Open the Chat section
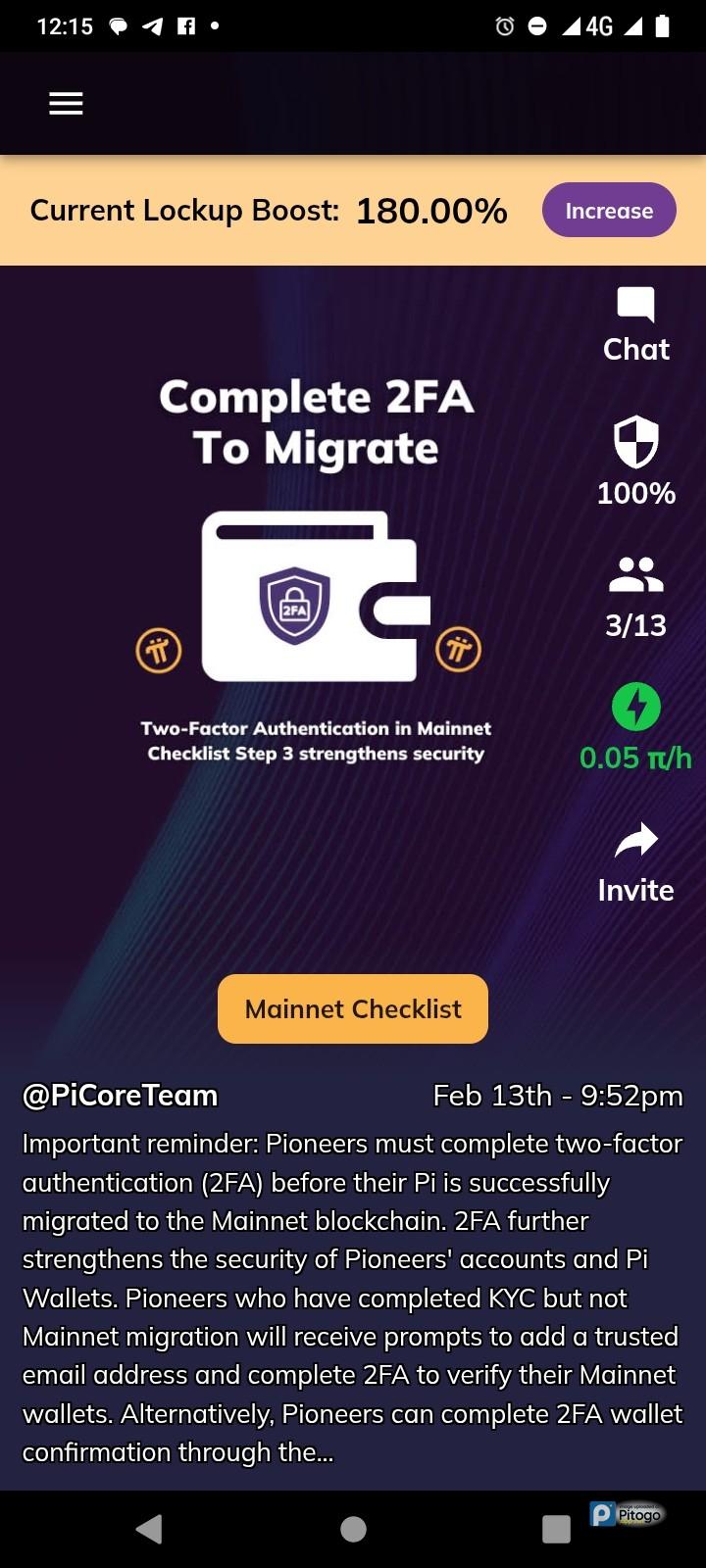Viewport: 706px width, 1568px height. tap(635, 325)
